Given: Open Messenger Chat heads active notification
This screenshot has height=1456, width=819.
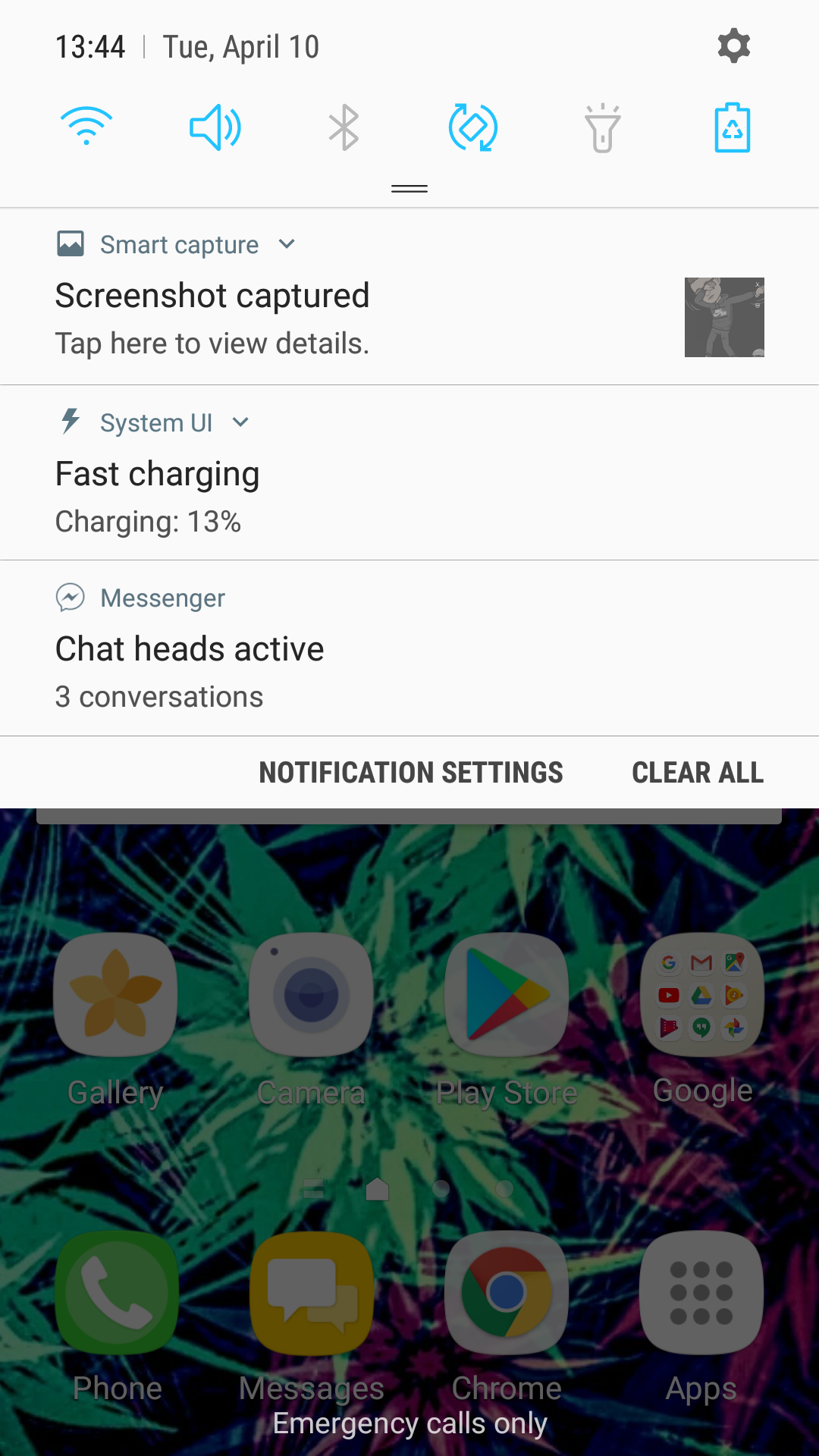Looking at the screenshot, I should (x=409, y=648).
